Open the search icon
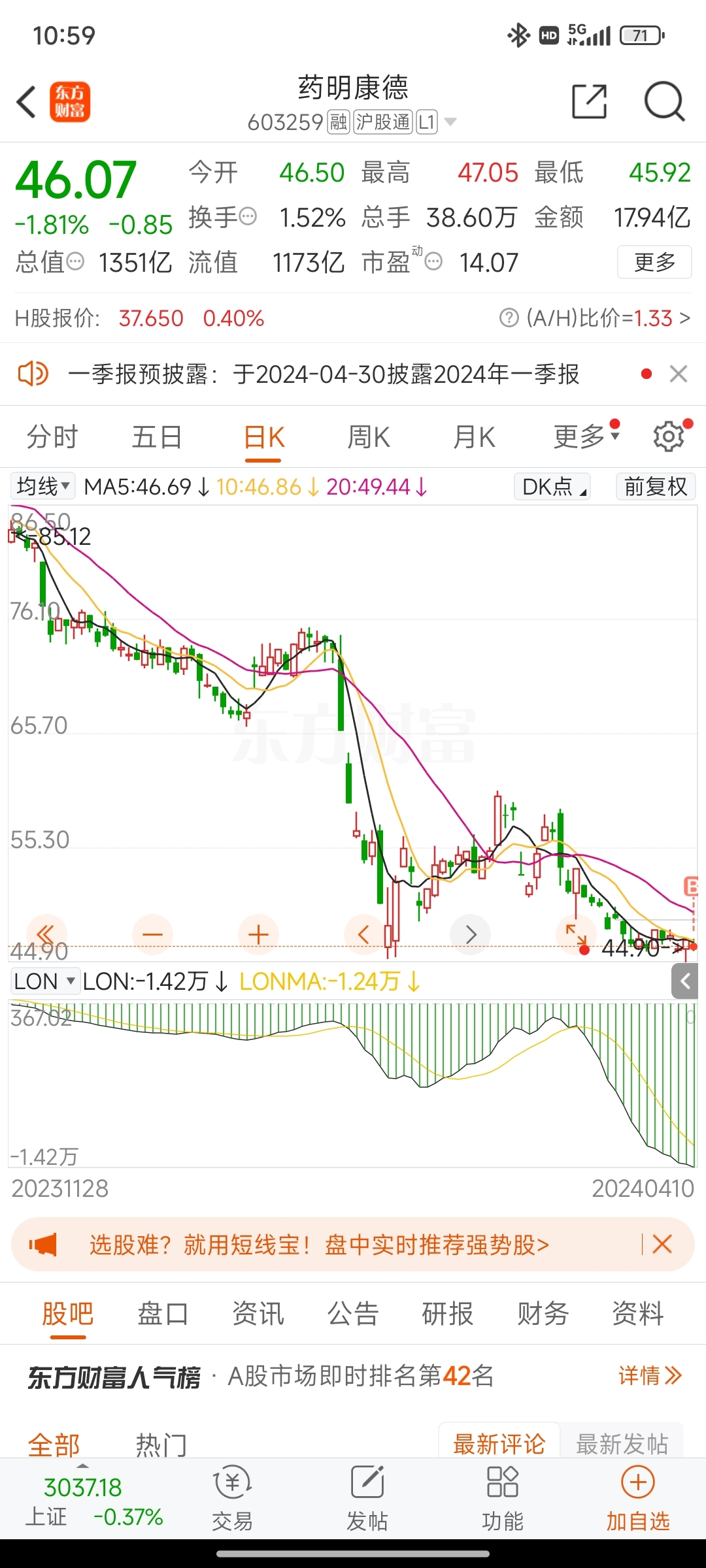 664,103
